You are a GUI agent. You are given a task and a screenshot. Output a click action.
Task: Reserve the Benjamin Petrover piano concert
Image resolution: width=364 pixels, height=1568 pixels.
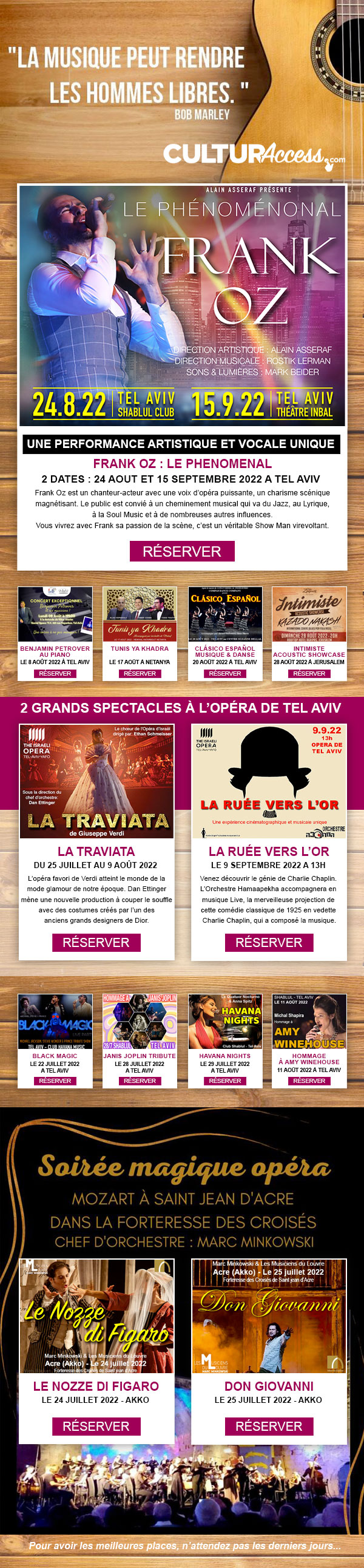coord(55,673)
